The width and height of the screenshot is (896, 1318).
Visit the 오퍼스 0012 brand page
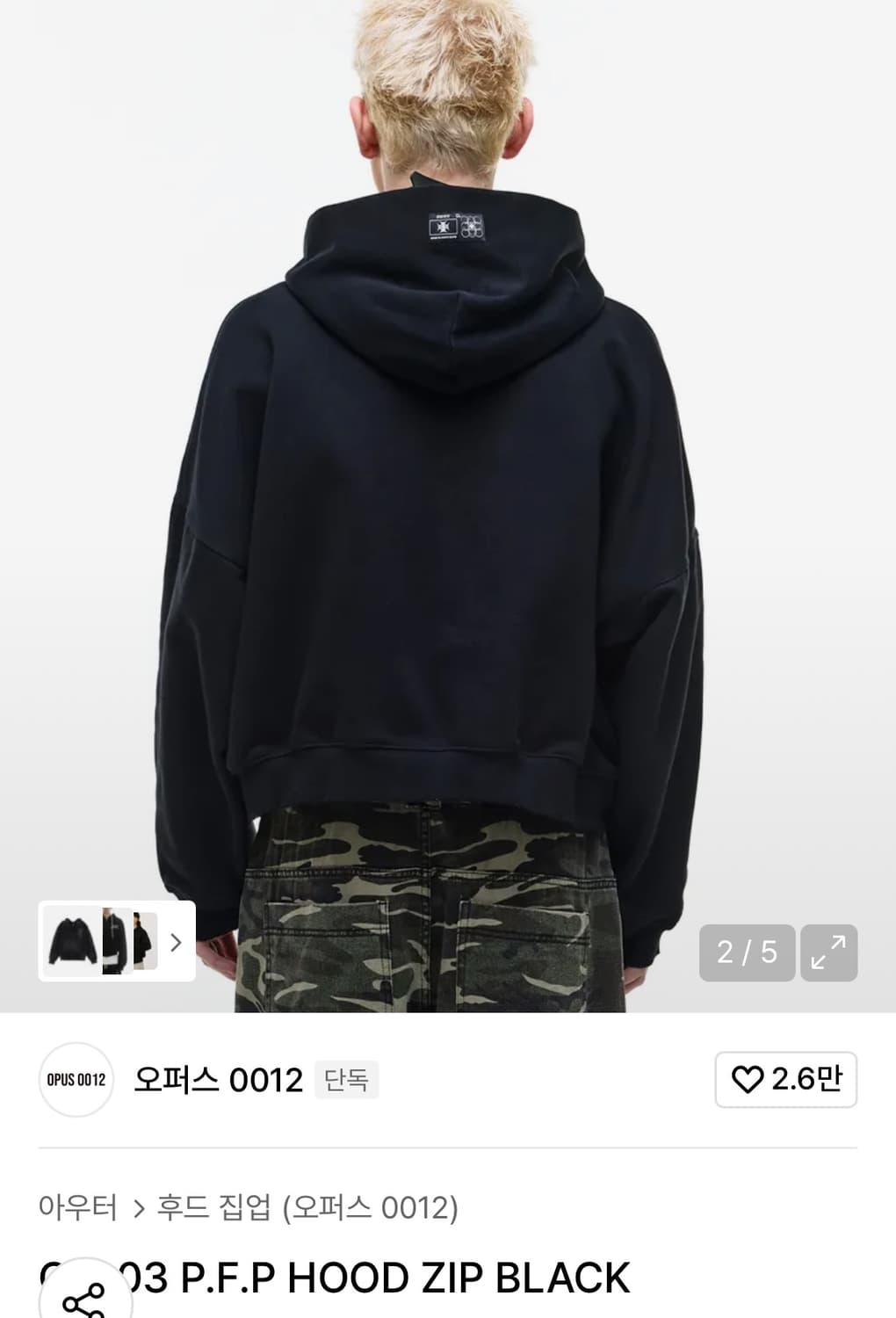[x=216, y=1081]
